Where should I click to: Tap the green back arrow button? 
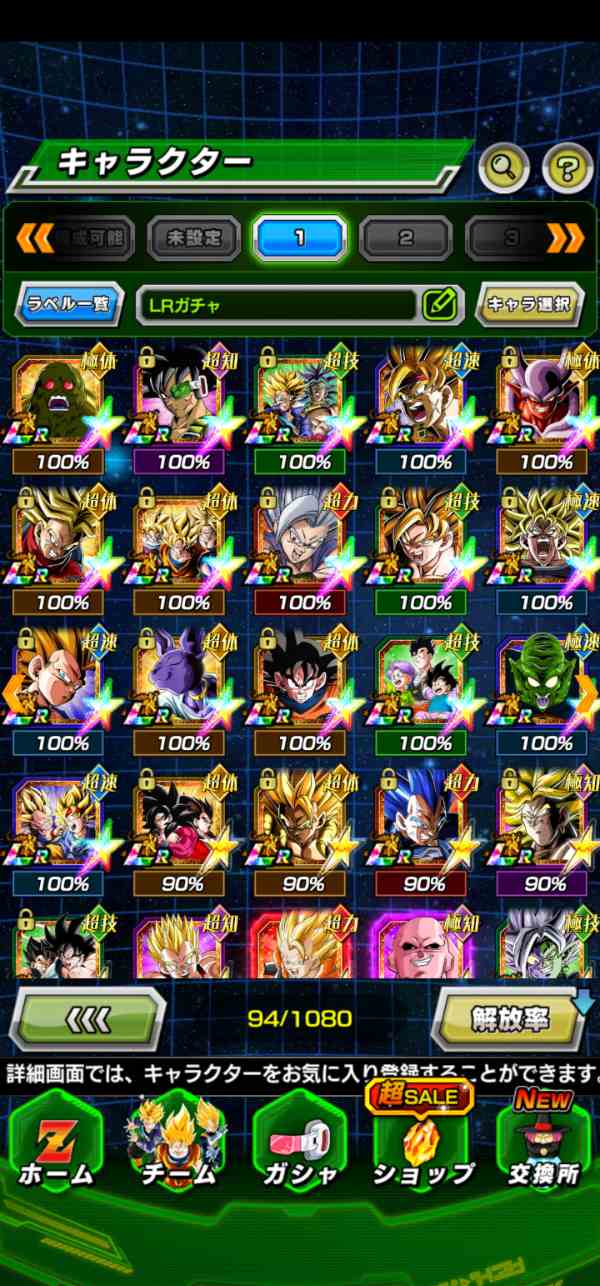(87, 1019)
